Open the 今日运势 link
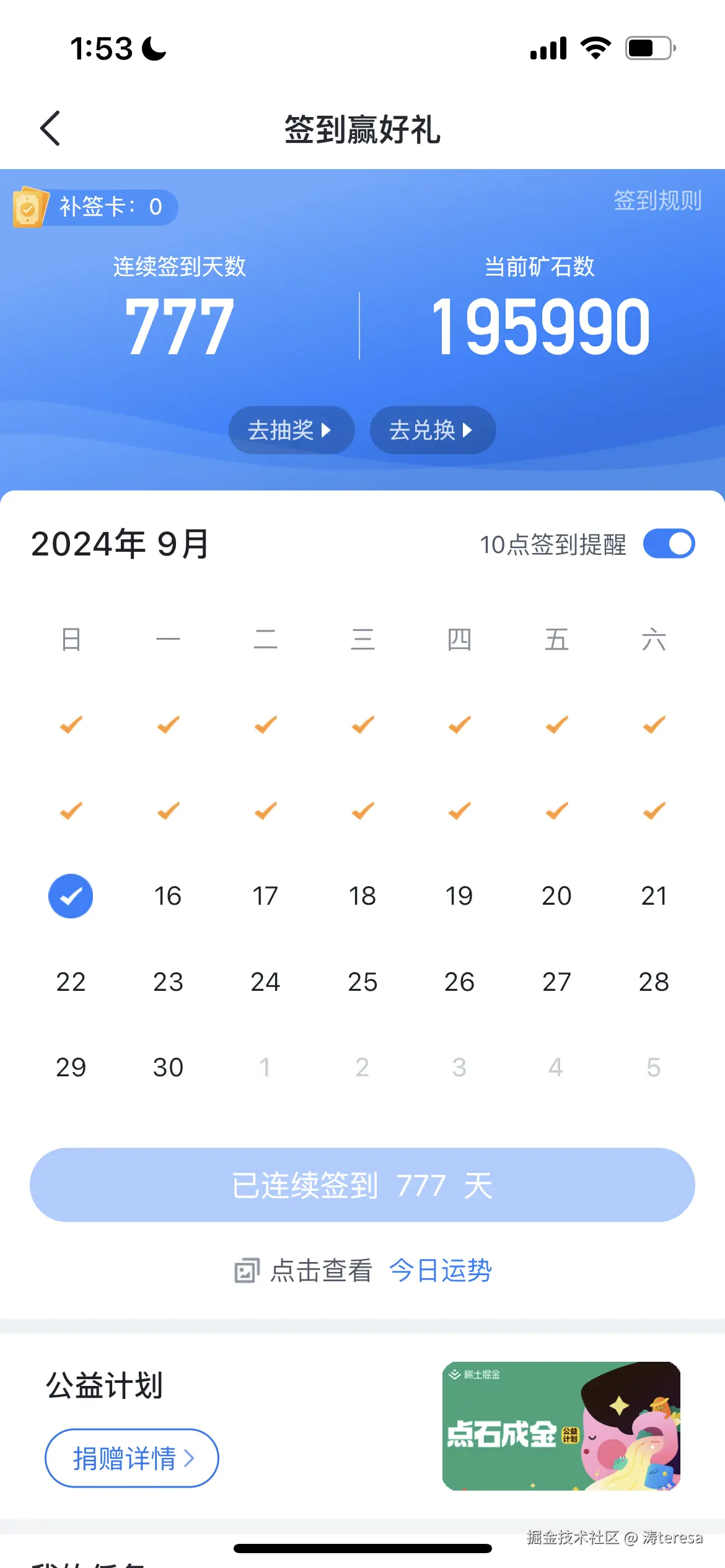This screenshot has width=725, height=1568. click(439, 1270)
